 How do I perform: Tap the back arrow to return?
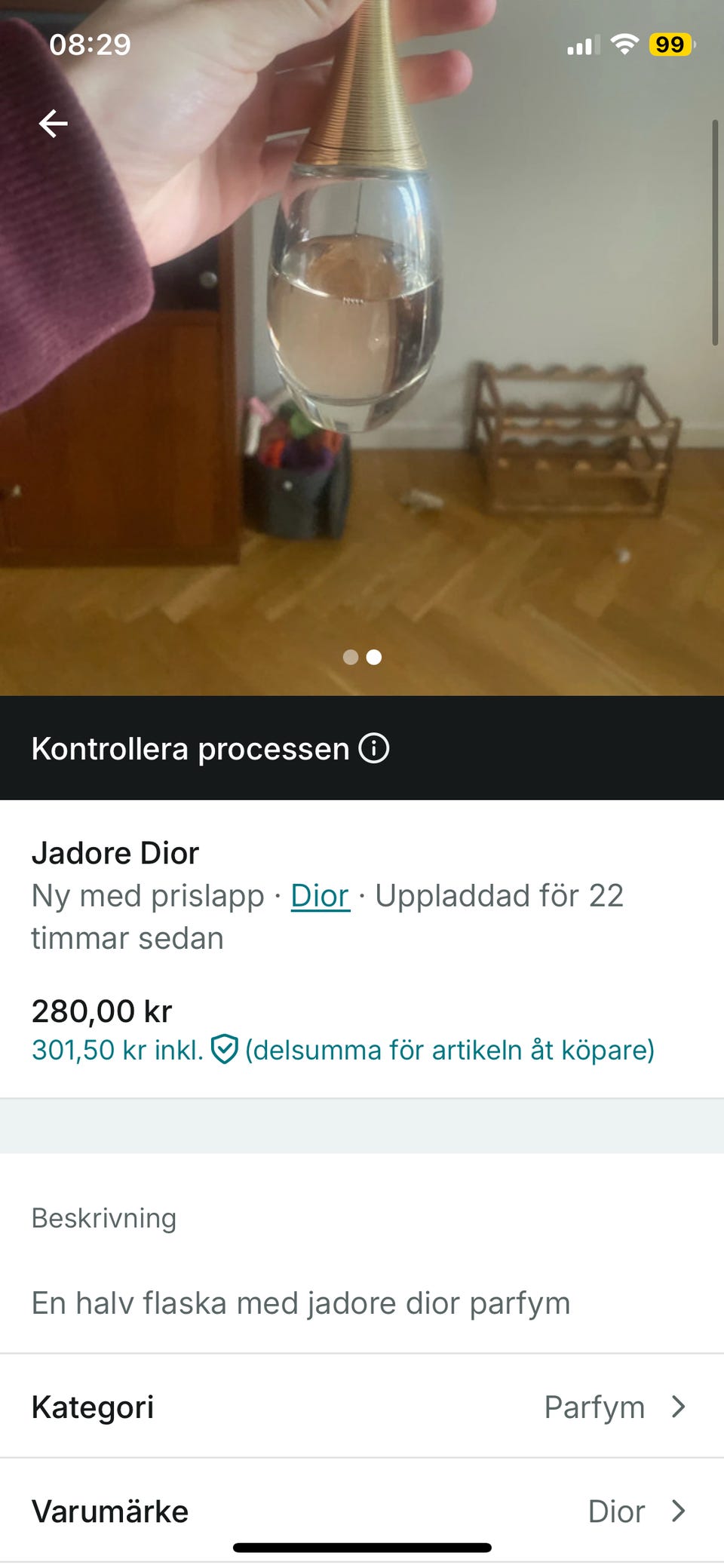[x=53, y=124]
